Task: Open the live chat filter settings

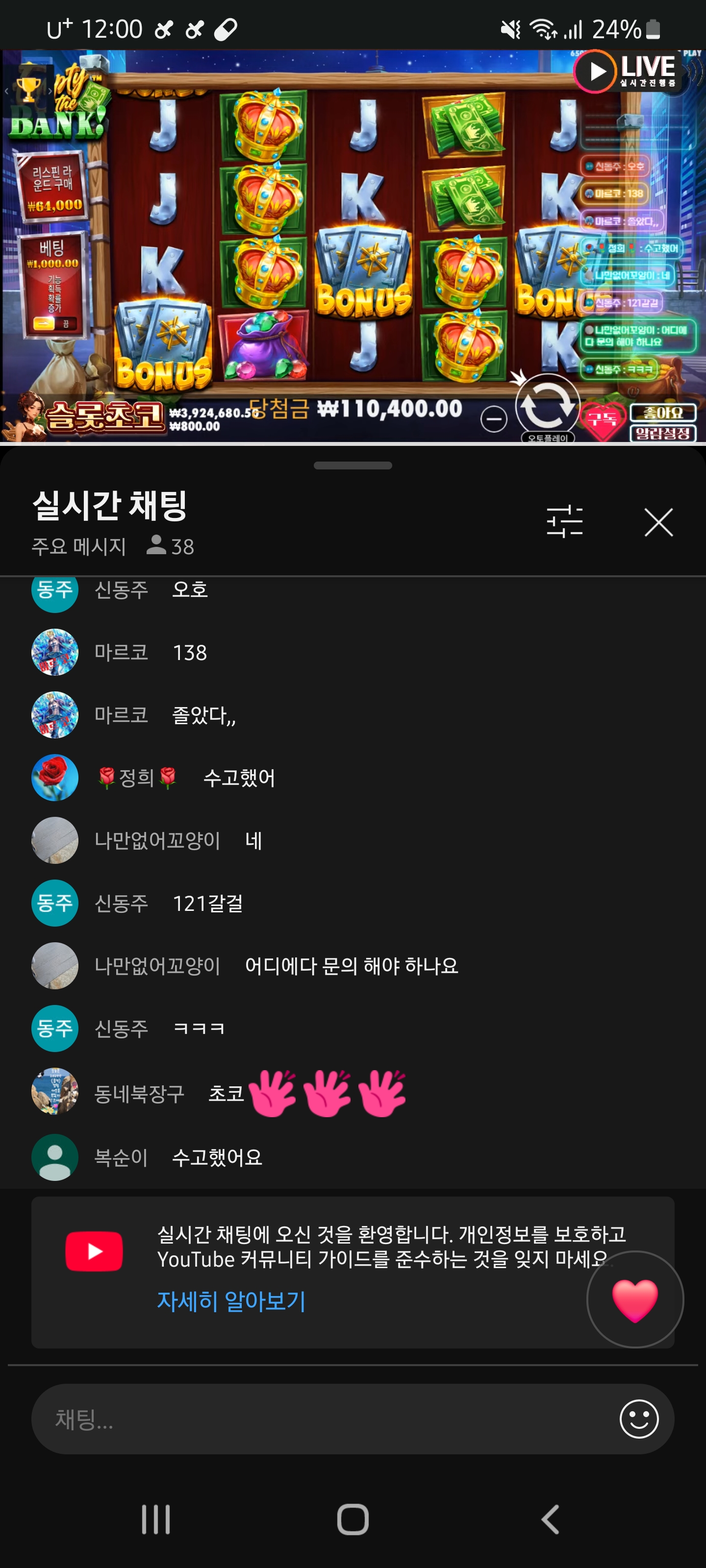Action: (x=564, y=522)
